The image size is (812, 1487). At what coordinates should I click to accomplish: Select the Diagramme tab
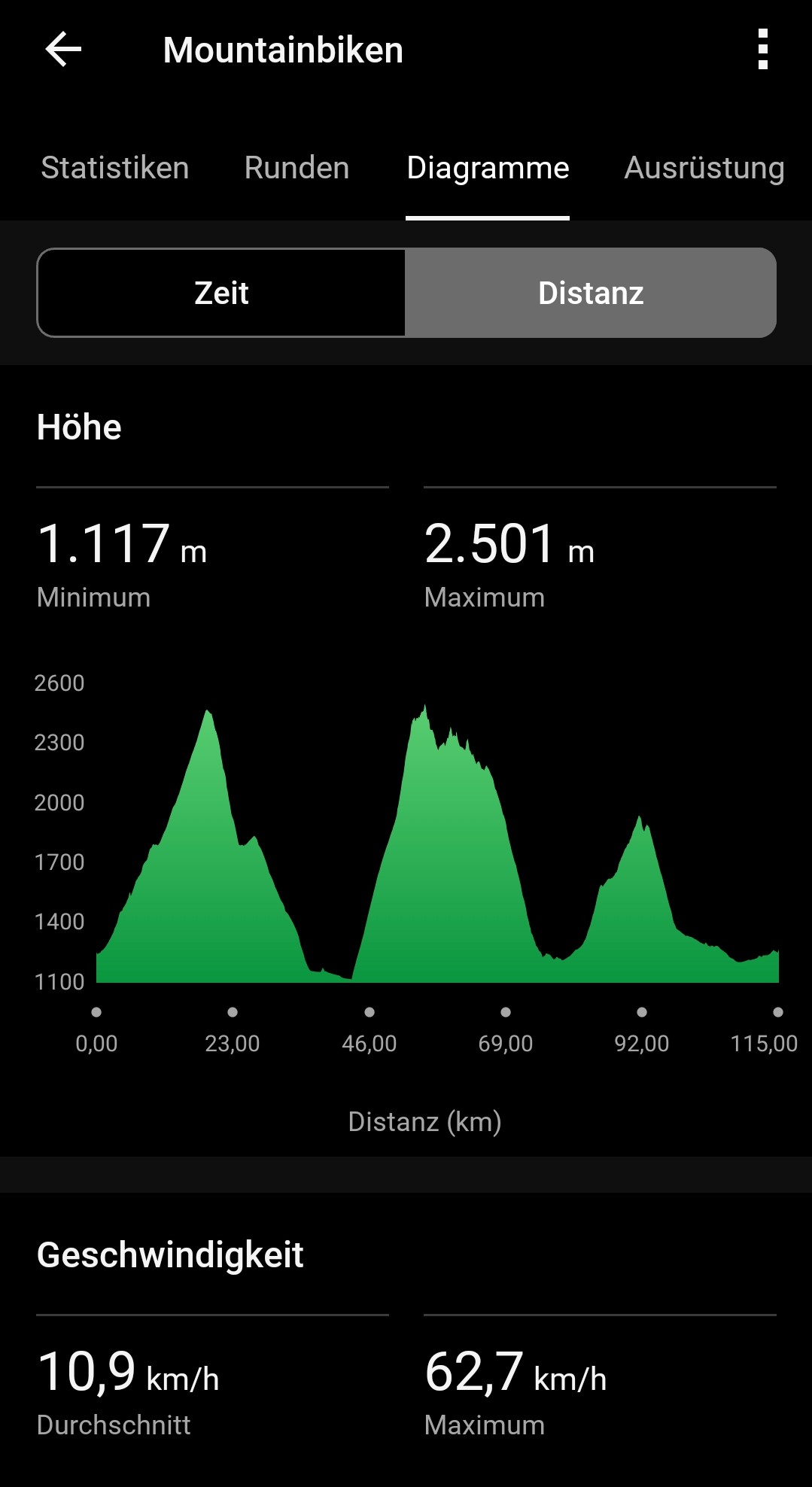[488, 168]
